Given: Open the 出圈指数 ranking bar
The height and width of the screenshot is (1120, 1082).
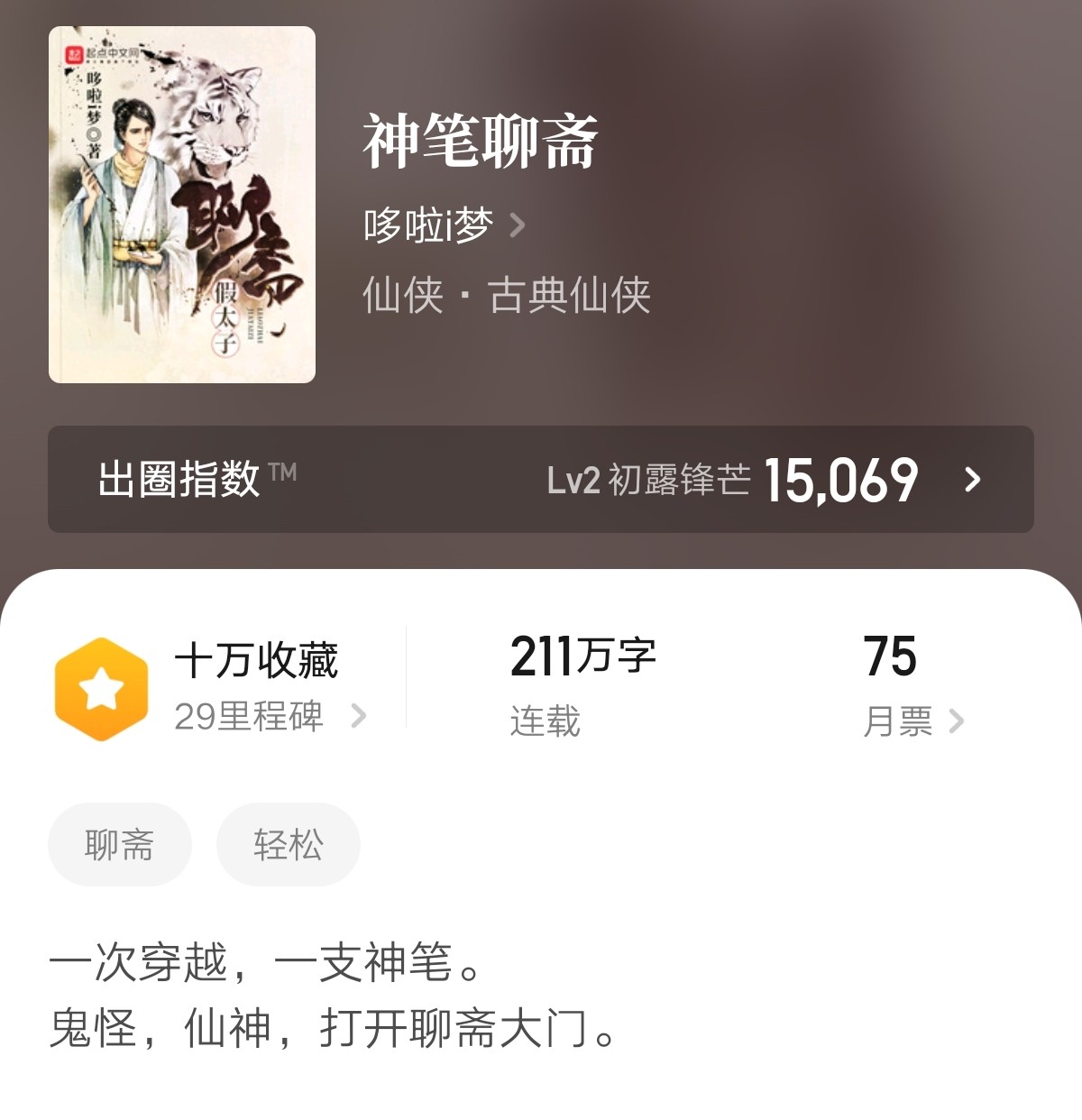Looking at the screenshot, I should [541, 479].
